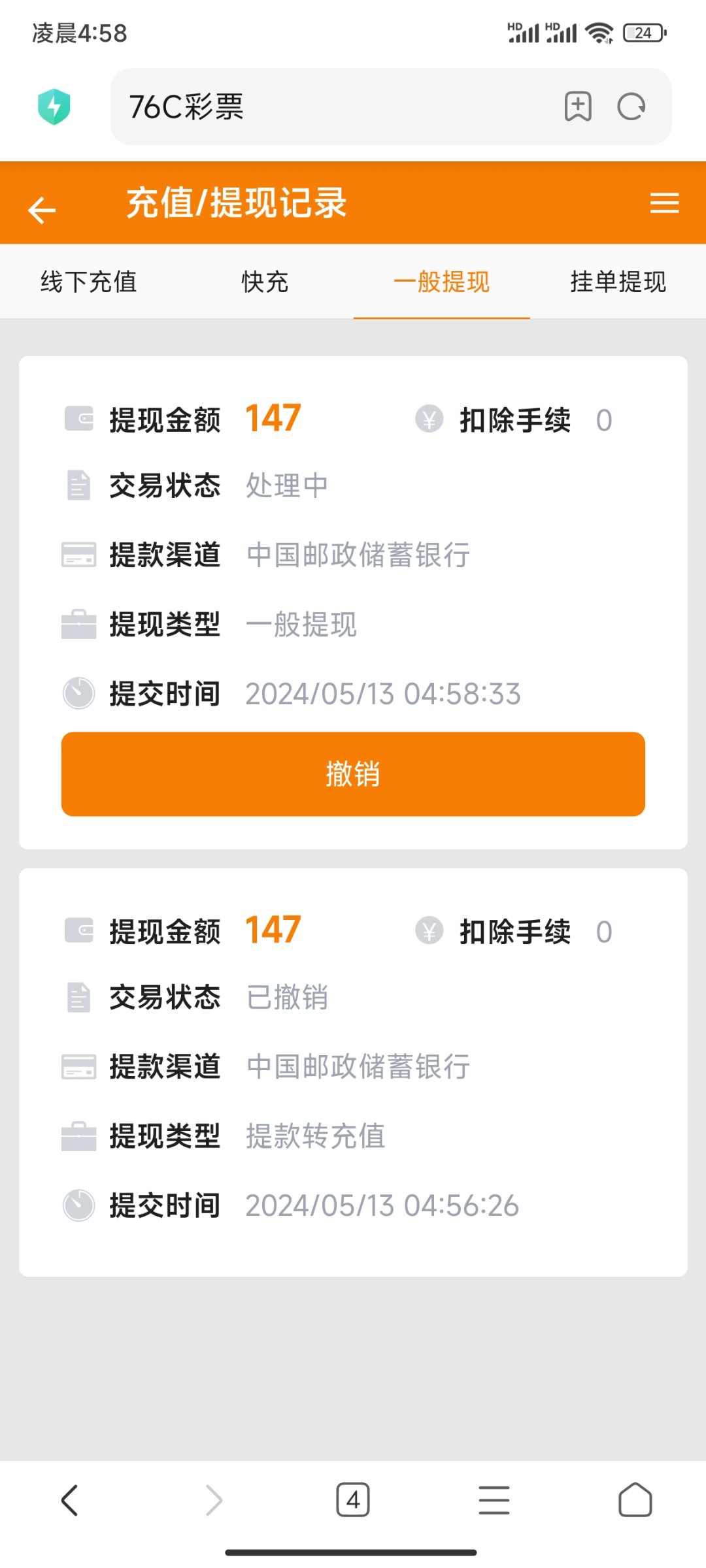The width and height of the screenshot is (706, 1568).
Task: Reload the page with the refresh icon
Action: point(631,106)
